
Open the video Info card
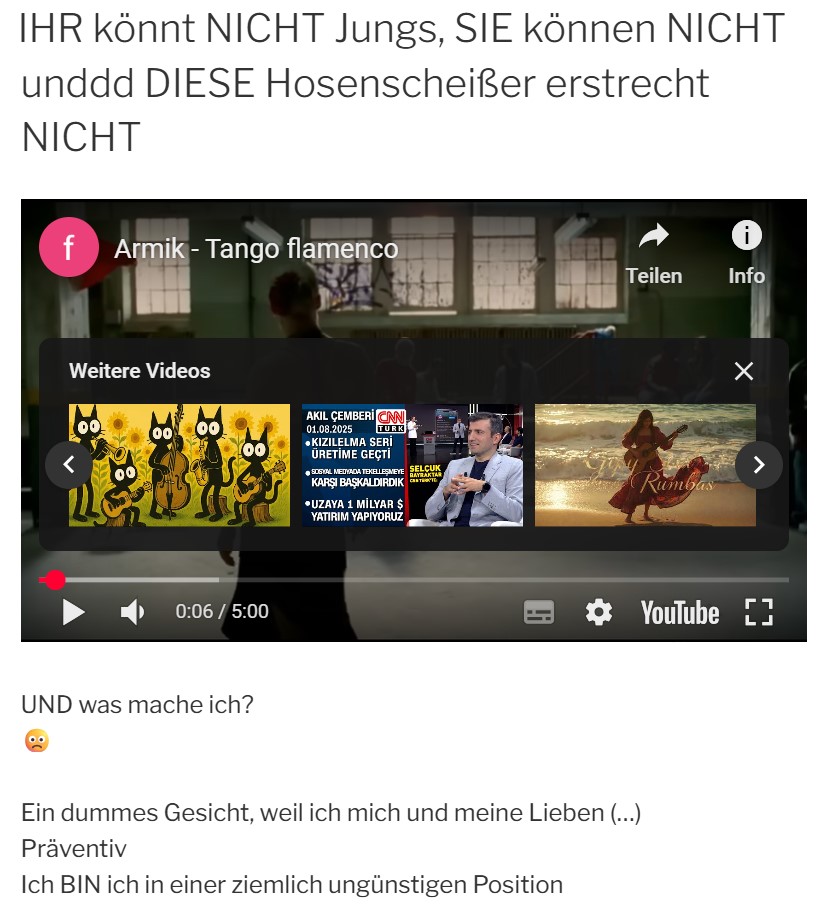(746, 254)
